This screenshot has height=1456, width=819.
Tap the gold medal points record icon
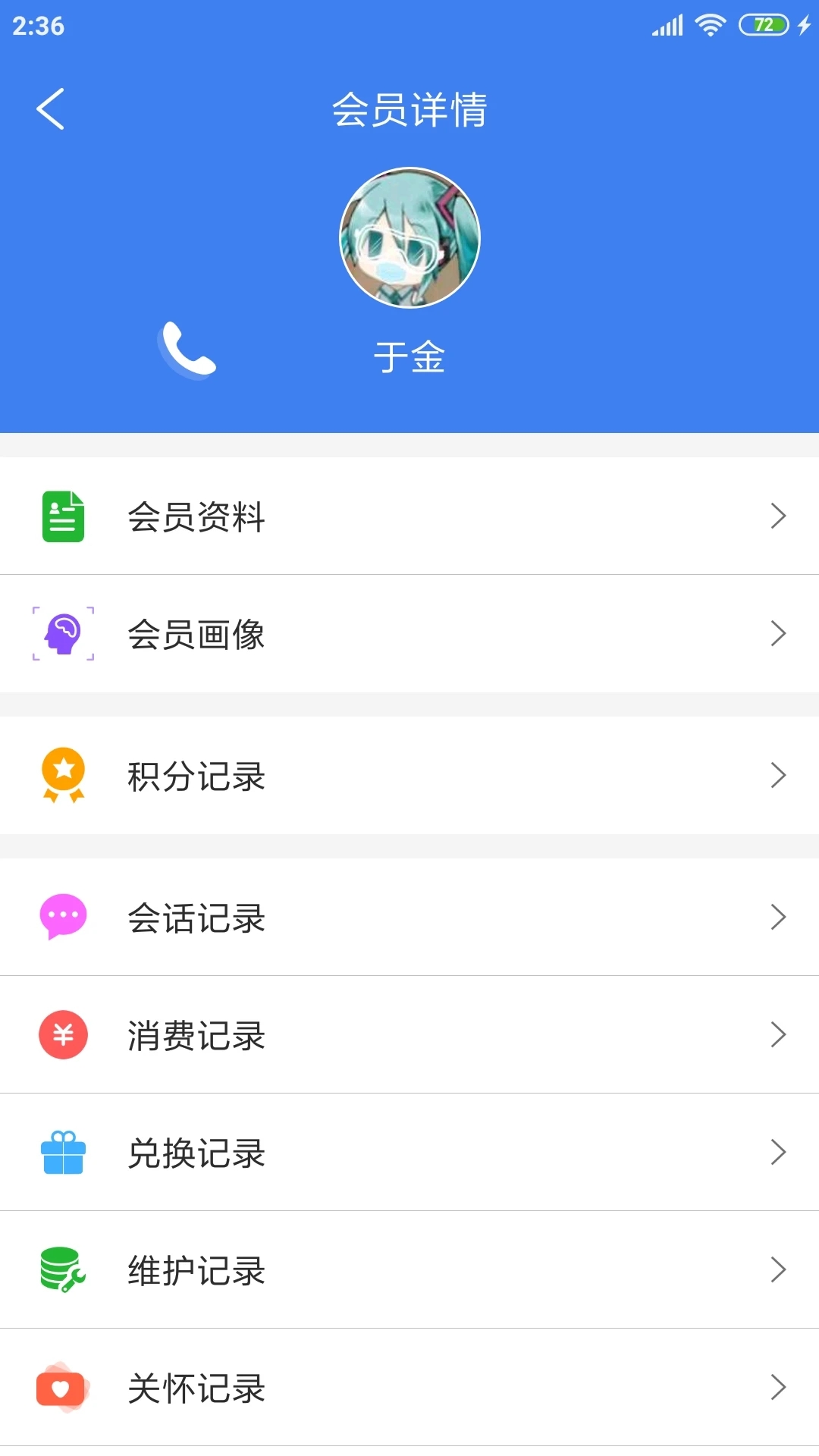(64, 775)
